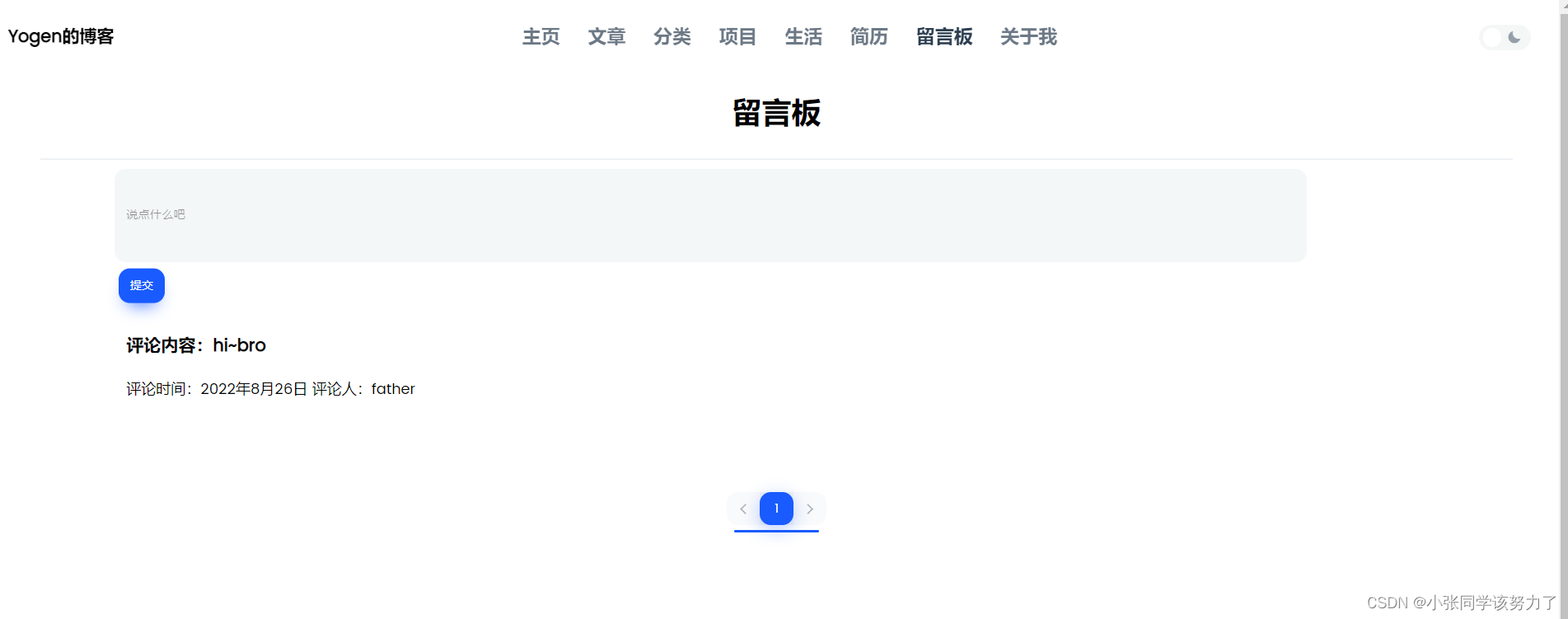Open the 关于我 page
Image resolution: width=1568 pixels, height=619 pixels.
point(1028,37)
